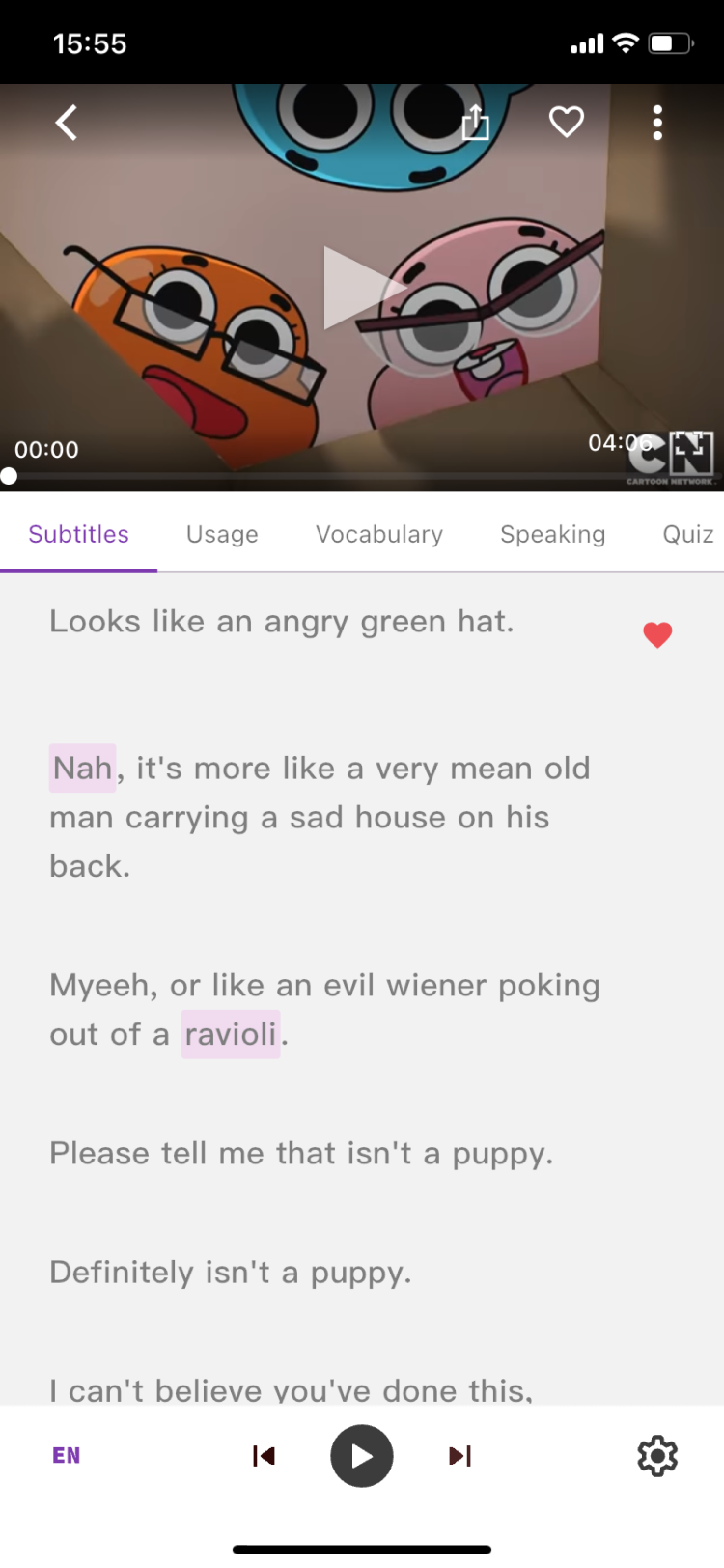724x1568 pixels.
Task: Share this video
Action: point(475,123)
